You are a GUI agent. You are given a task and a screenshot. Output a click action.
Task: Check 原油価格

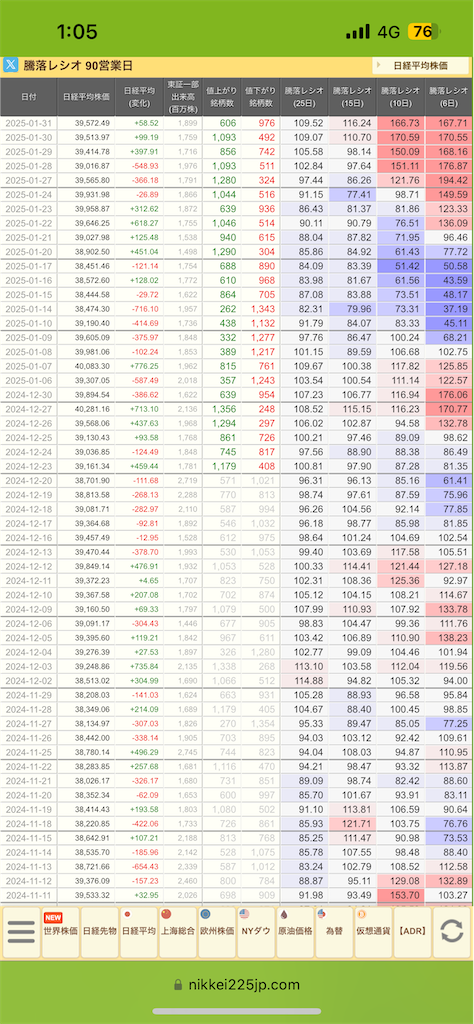(x=295, y=932)
